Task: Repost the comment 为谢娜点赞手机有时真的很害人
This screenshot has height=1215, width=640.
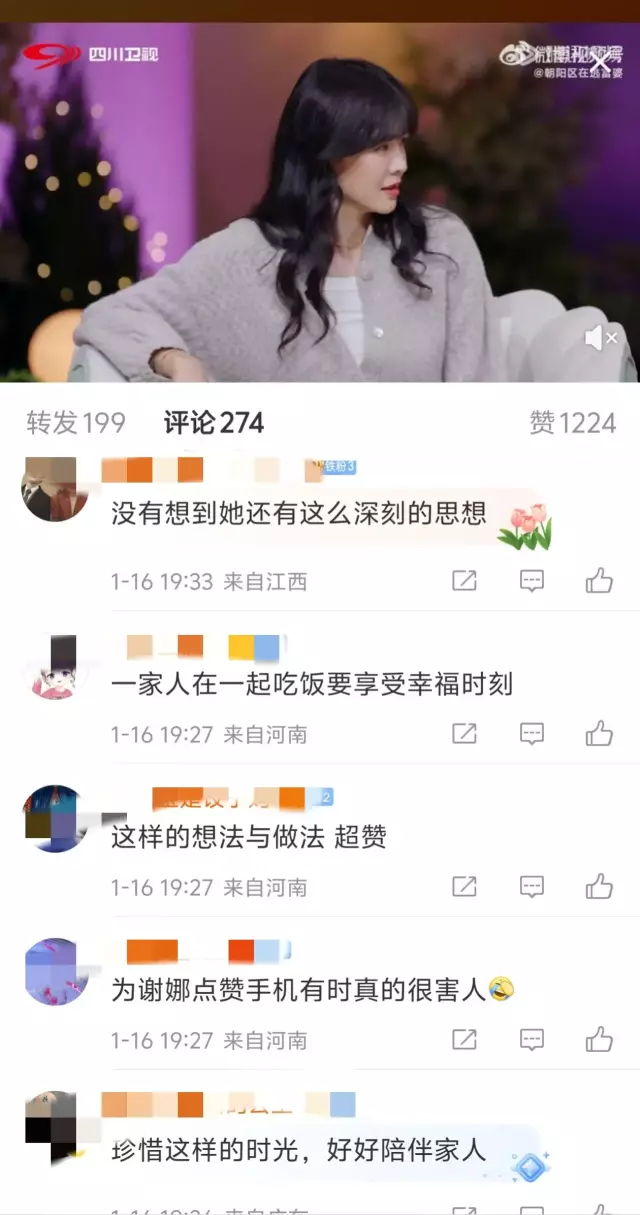Action: tap(464, 1040)
